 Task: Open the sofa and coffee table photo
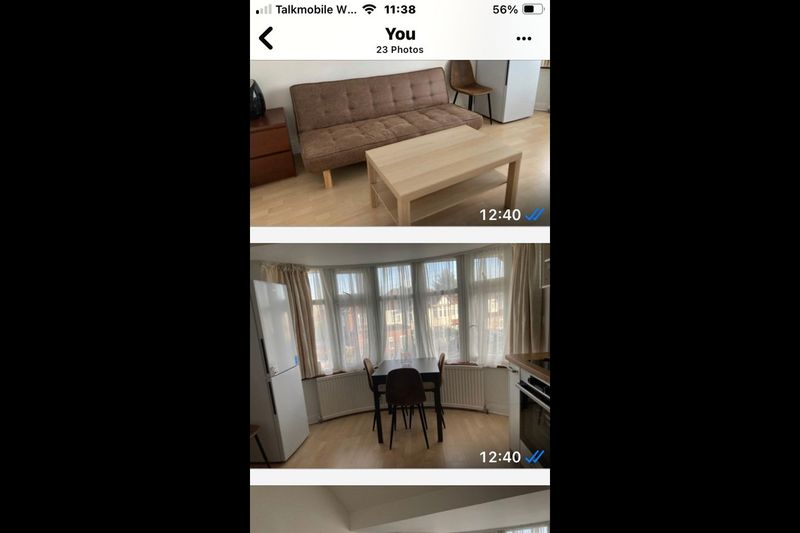pos(399,143)
